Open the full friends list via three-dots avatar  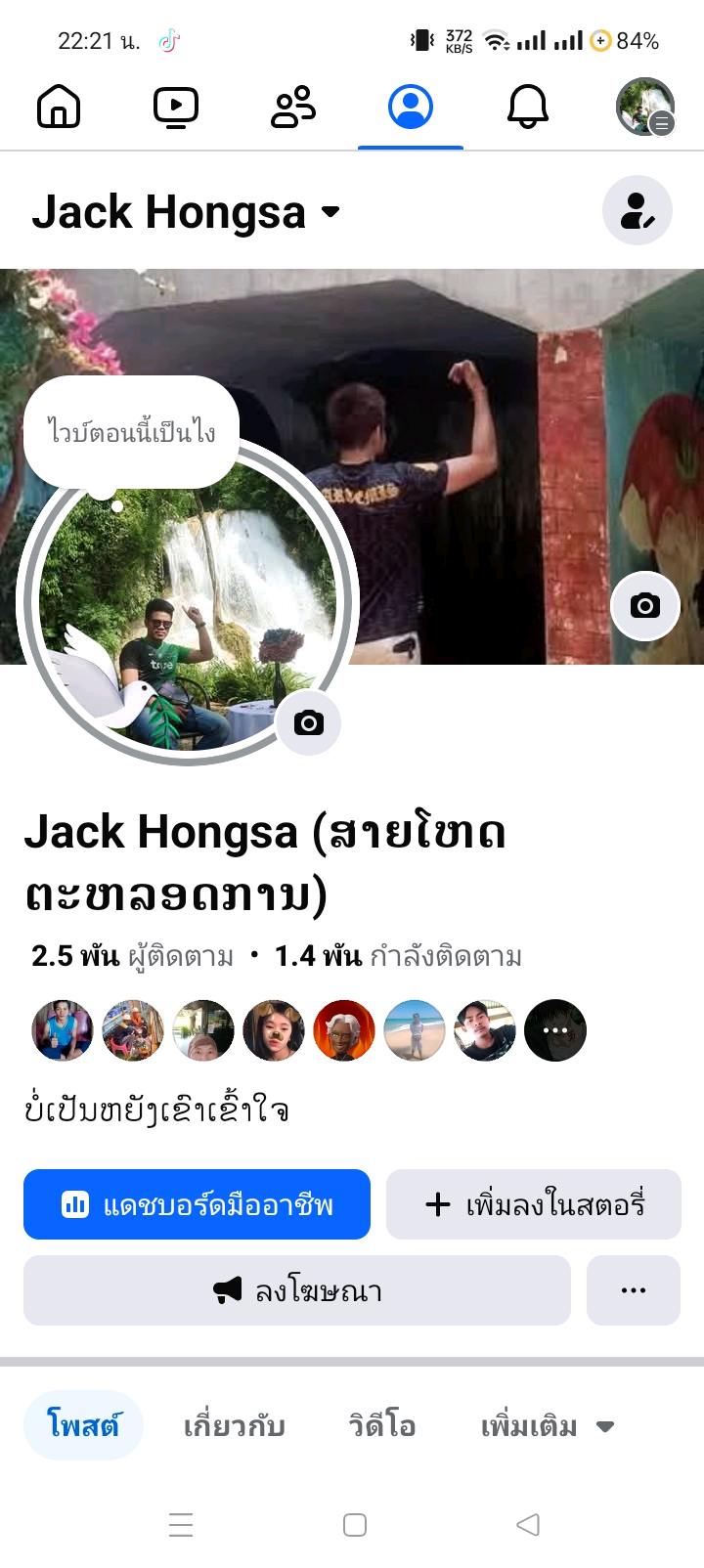coord(555,1030)
